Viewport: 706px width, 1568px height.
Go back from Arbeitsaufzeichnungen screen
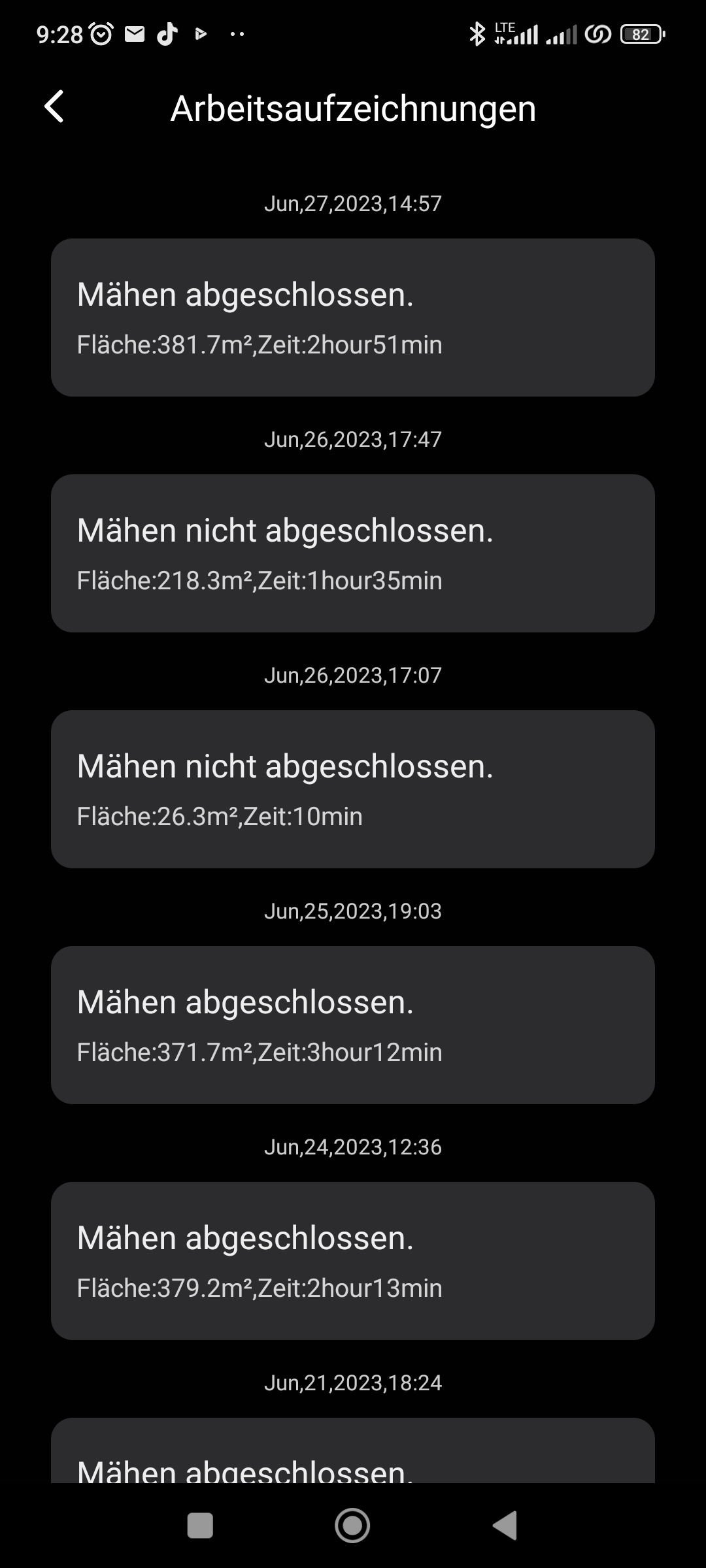point(55,107)
